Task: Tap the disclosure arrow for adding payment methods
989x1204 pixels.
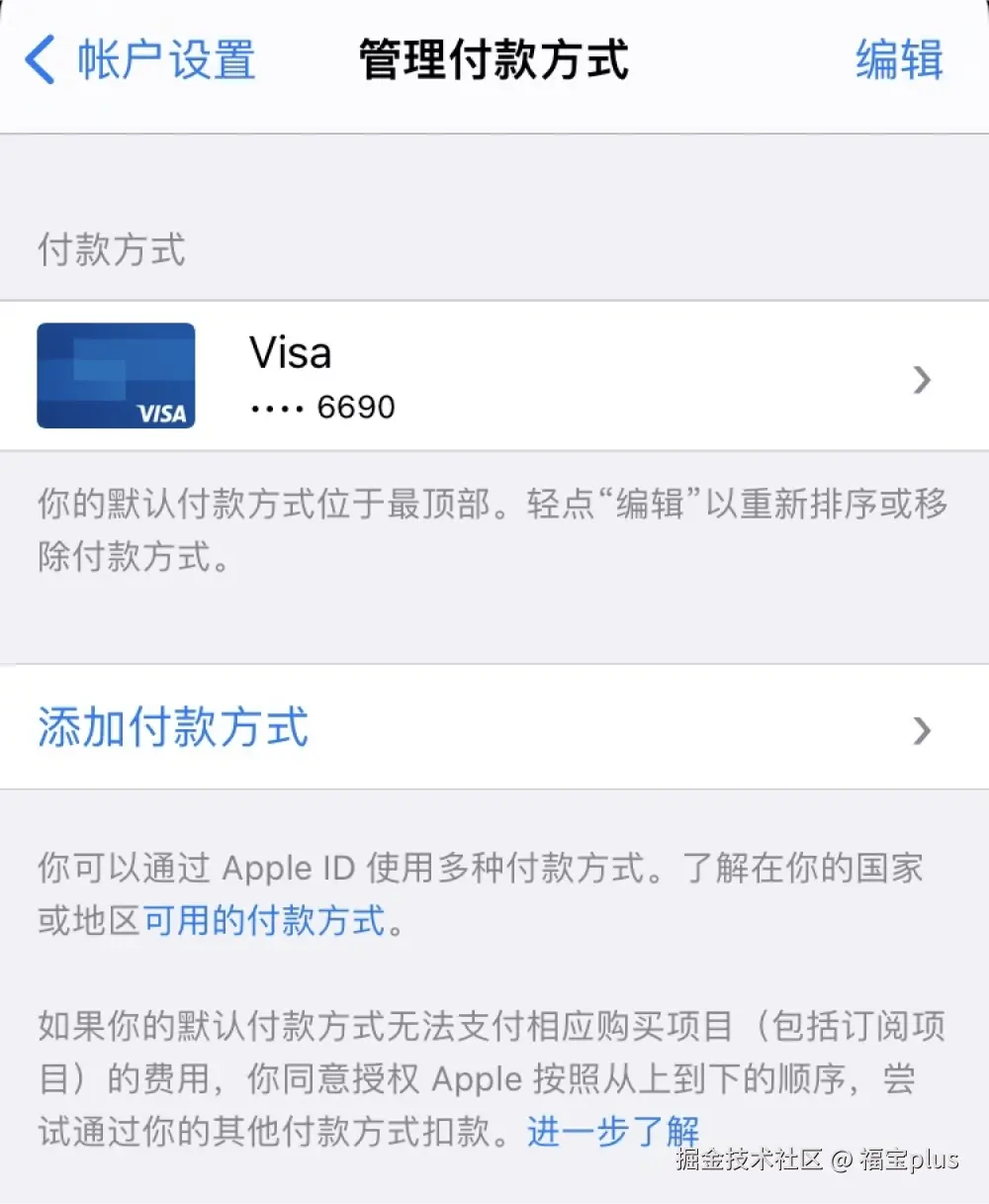Action: pyautogui.click(x=922, y=731)
